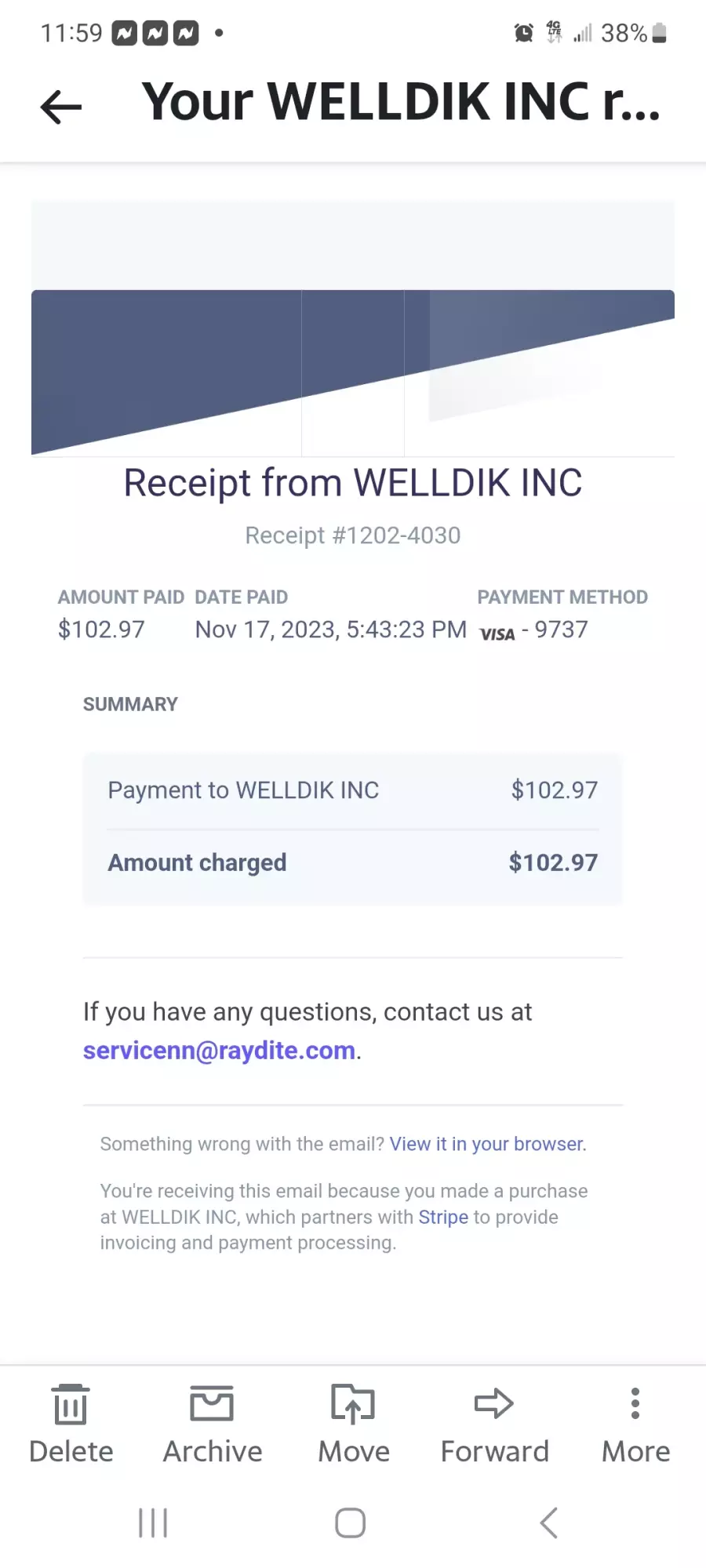Open recent apps from navigation bar
This screenshot has height=1568, width=706.
153,1523
